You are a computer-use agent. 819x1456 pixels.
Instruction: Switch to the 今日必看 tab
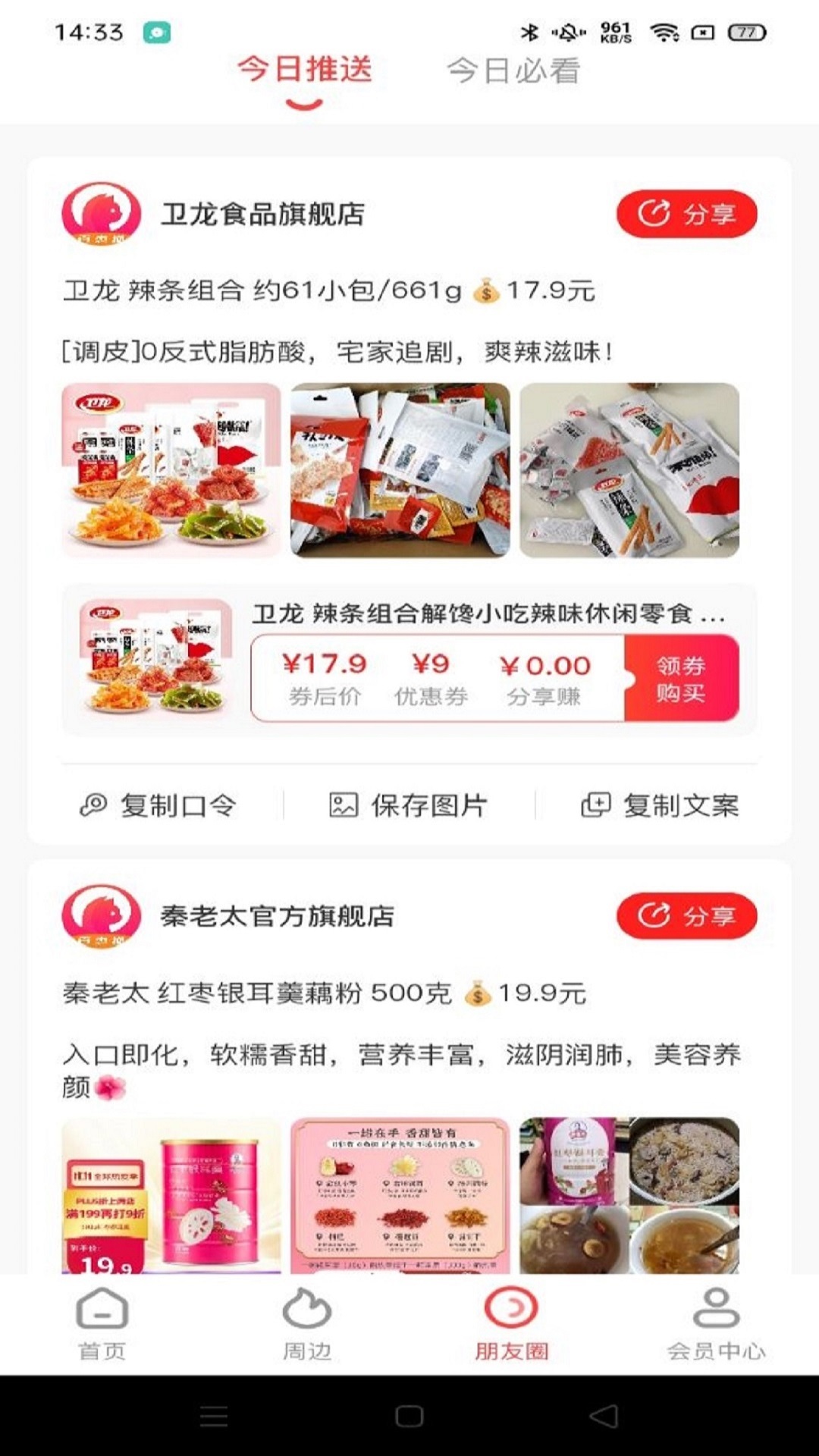514,72
